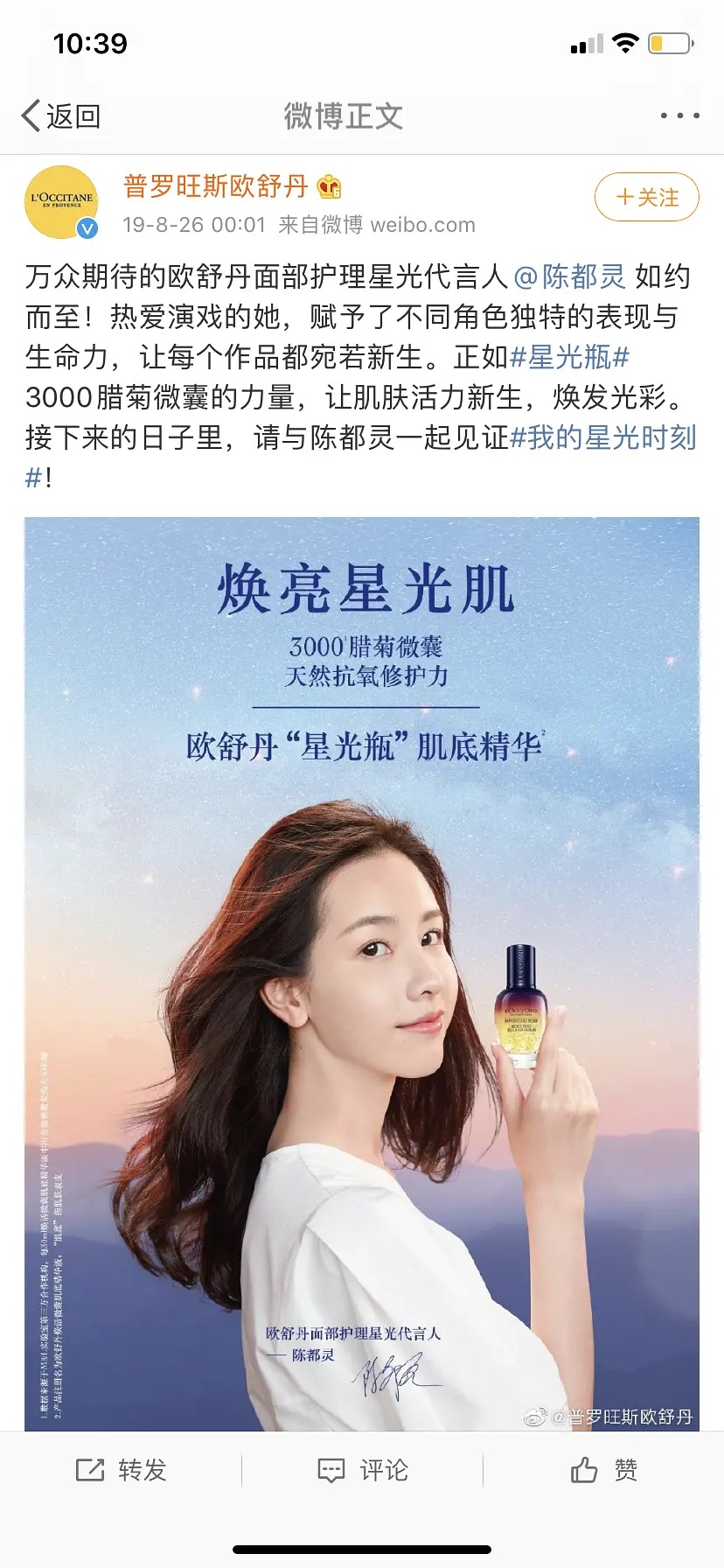Follow the account with +关注
This screenshot has width=724, height=1568.
[x=646, y=198]
